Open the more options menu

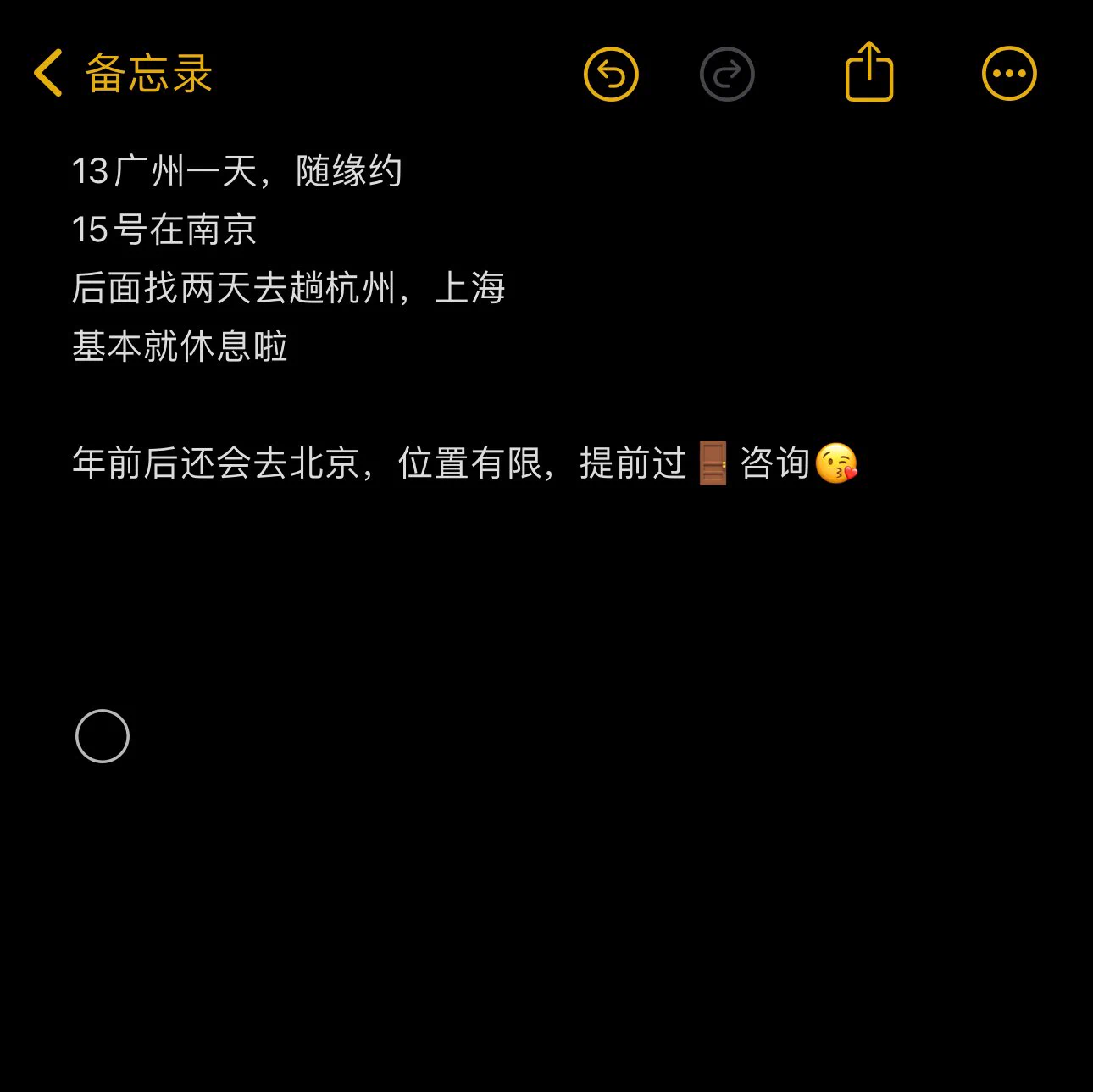1009,75
